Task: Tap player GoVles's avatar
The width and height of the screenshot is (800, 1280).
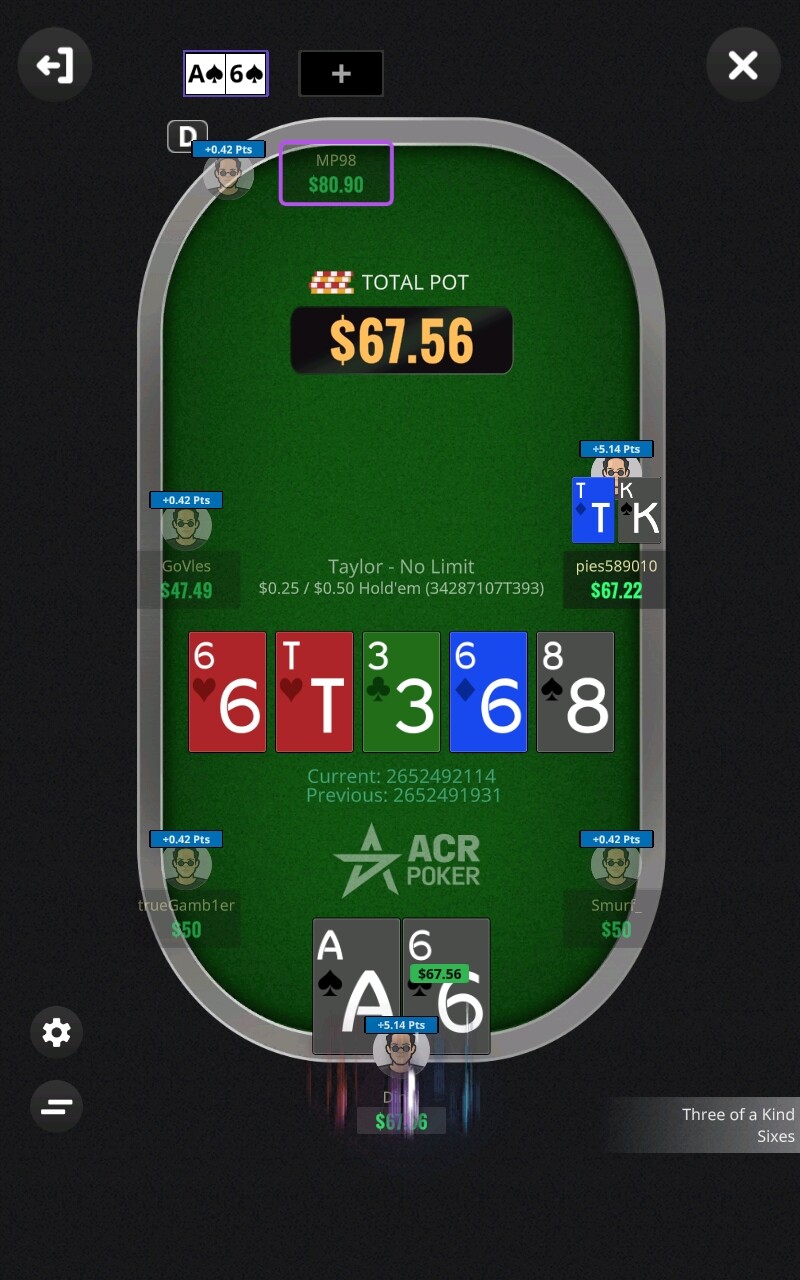Action: click(187, 527)
